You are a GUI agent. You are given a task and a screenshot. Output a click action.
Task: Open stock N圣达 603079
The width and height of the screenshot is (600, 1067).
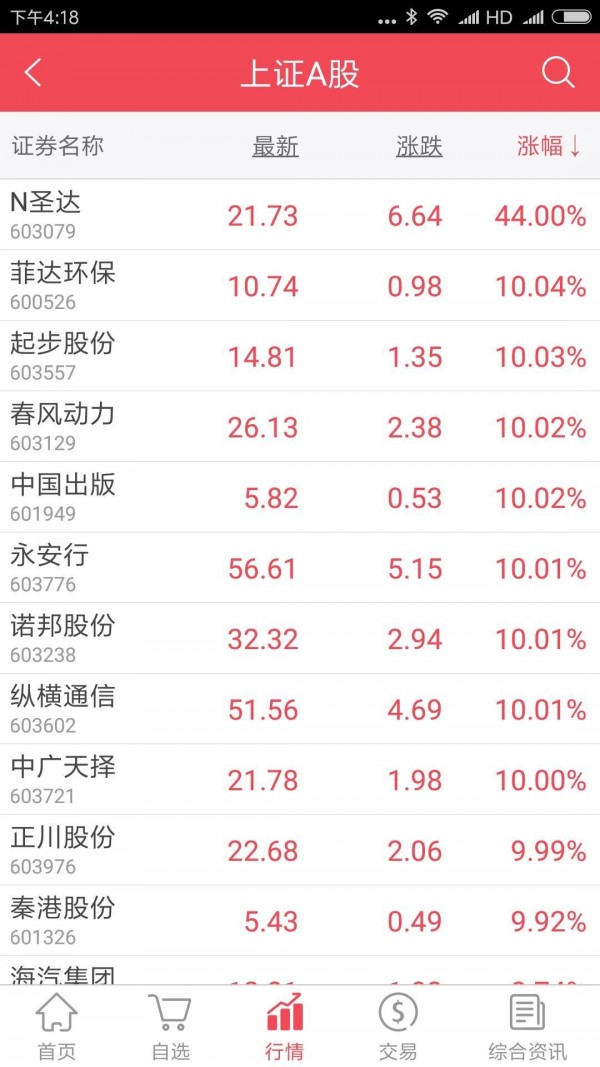coord(300,214)
